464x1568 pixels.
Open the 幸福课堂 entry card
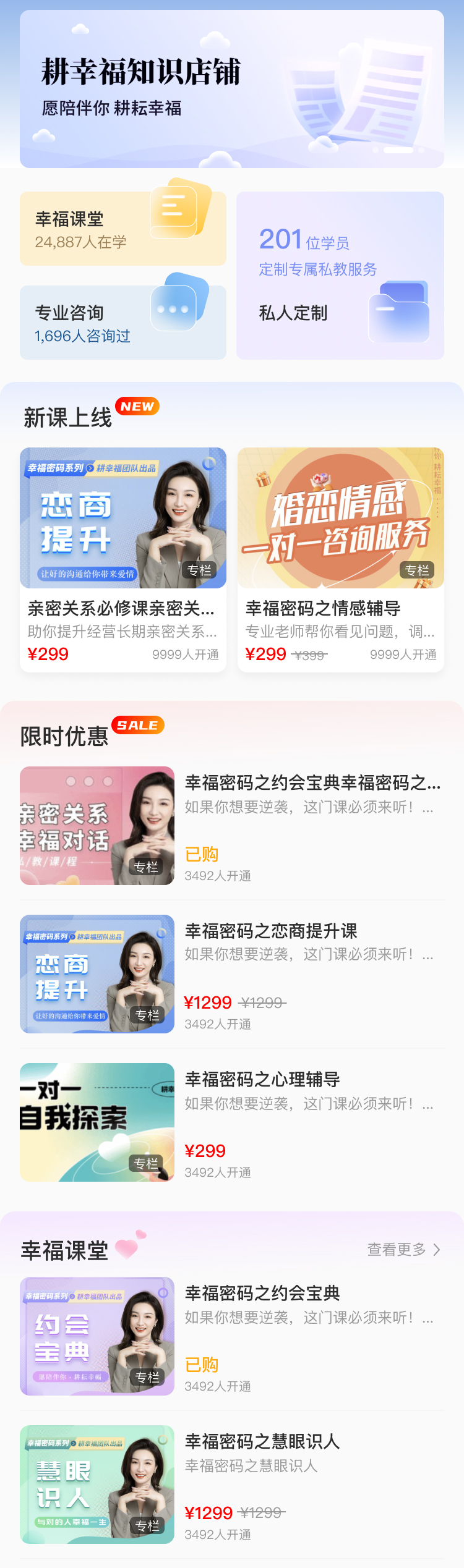(x=122, y=229)
